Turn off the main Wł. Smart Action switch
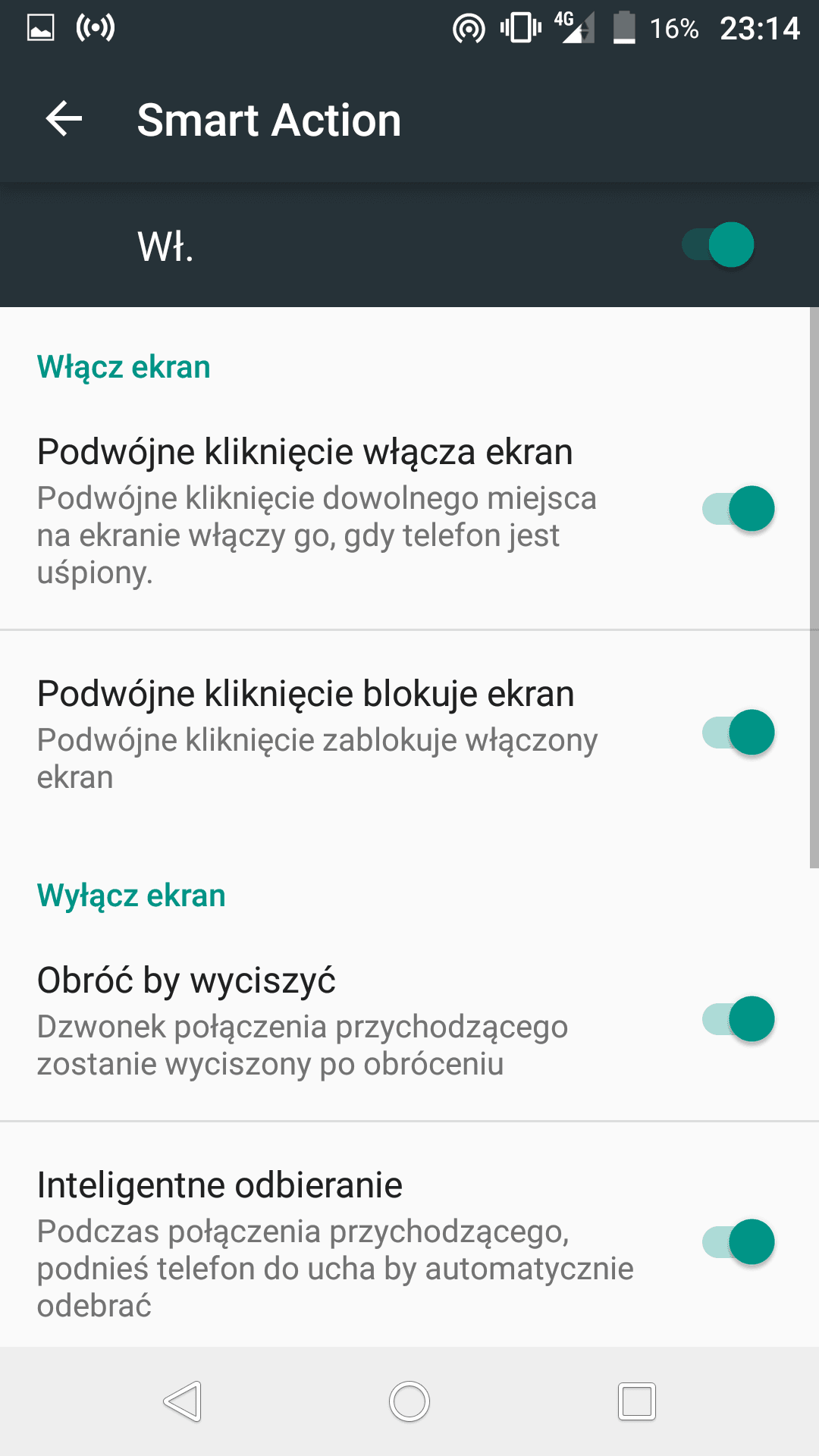This screenshot has height=1456, width=819. 717,245
